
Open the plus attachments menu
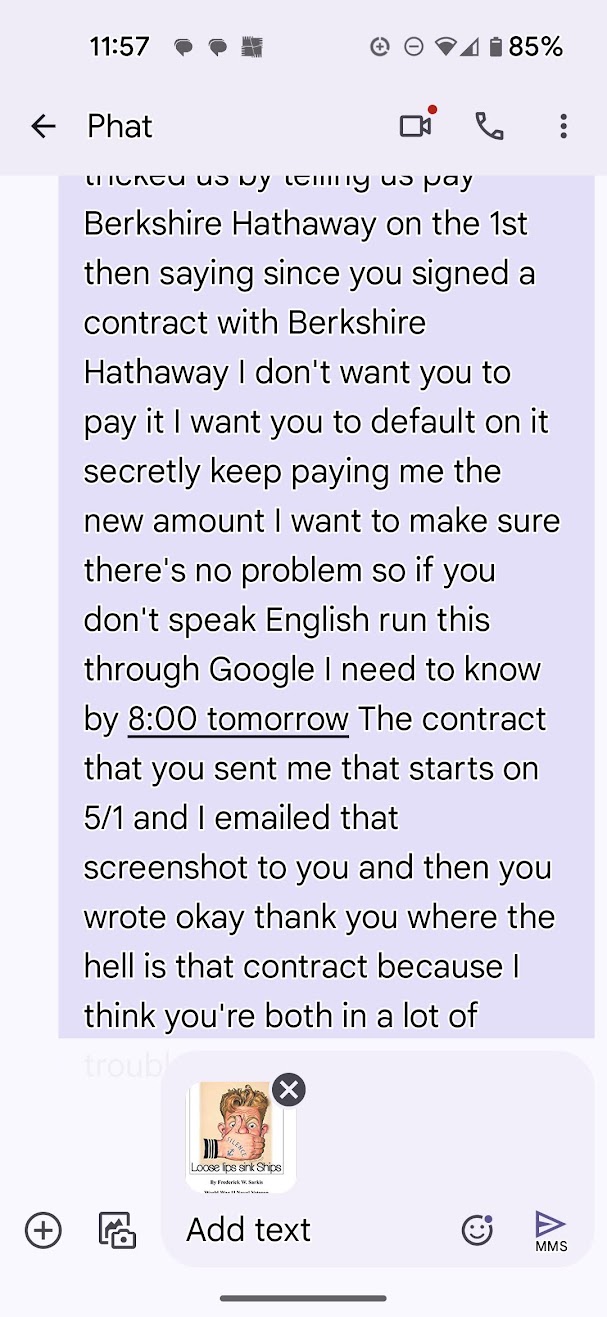[43, 1230]
